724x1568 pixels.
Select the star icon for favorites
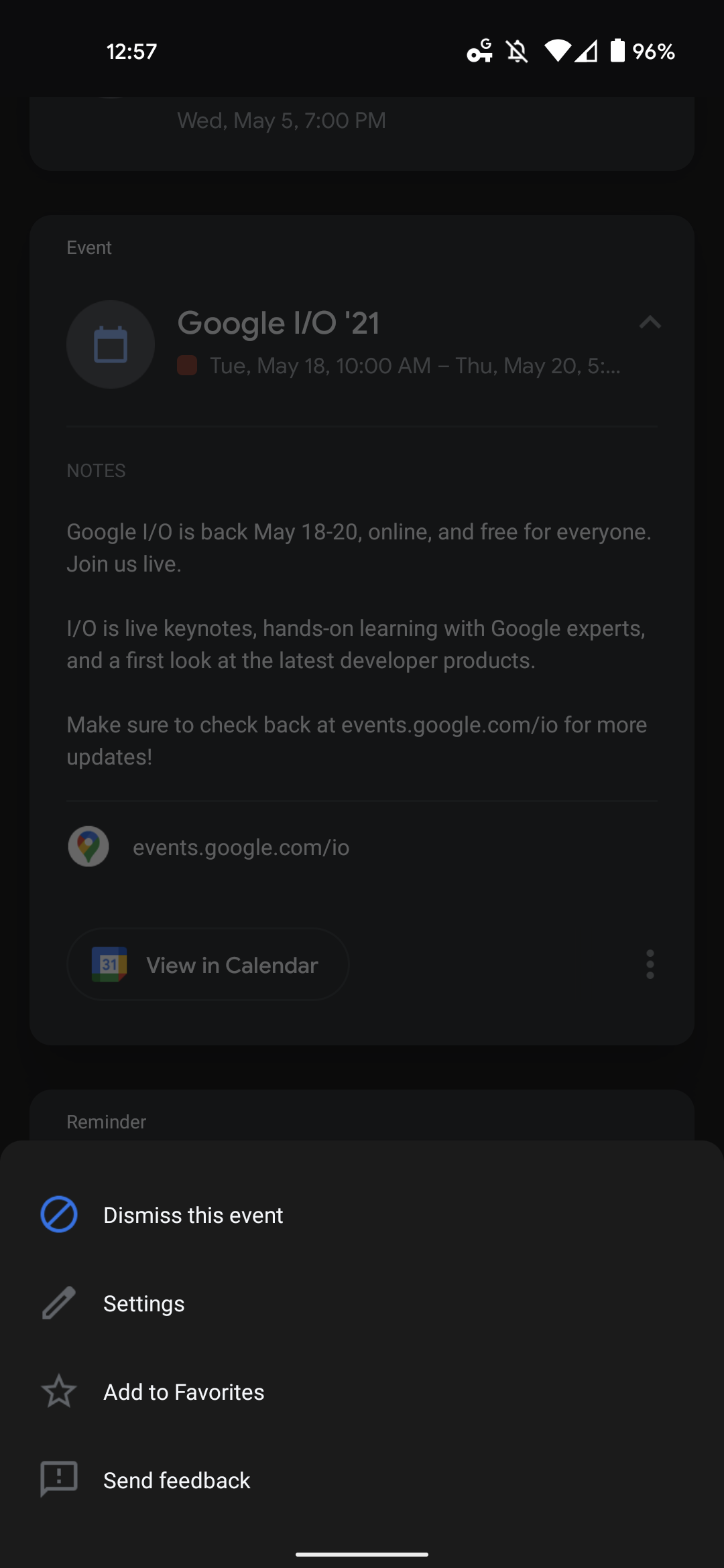pos(59,1392)
